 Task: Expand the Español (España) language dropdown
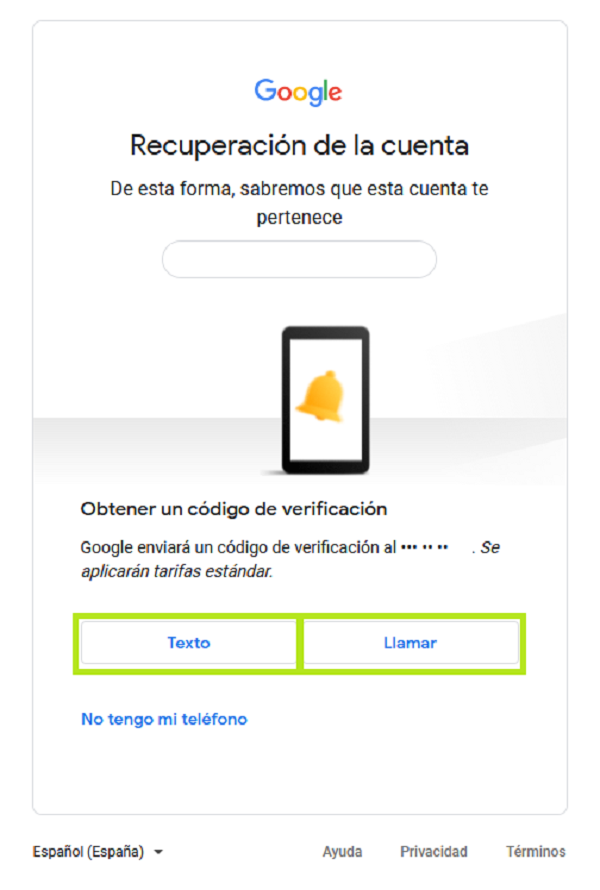(x=97, y=852)
